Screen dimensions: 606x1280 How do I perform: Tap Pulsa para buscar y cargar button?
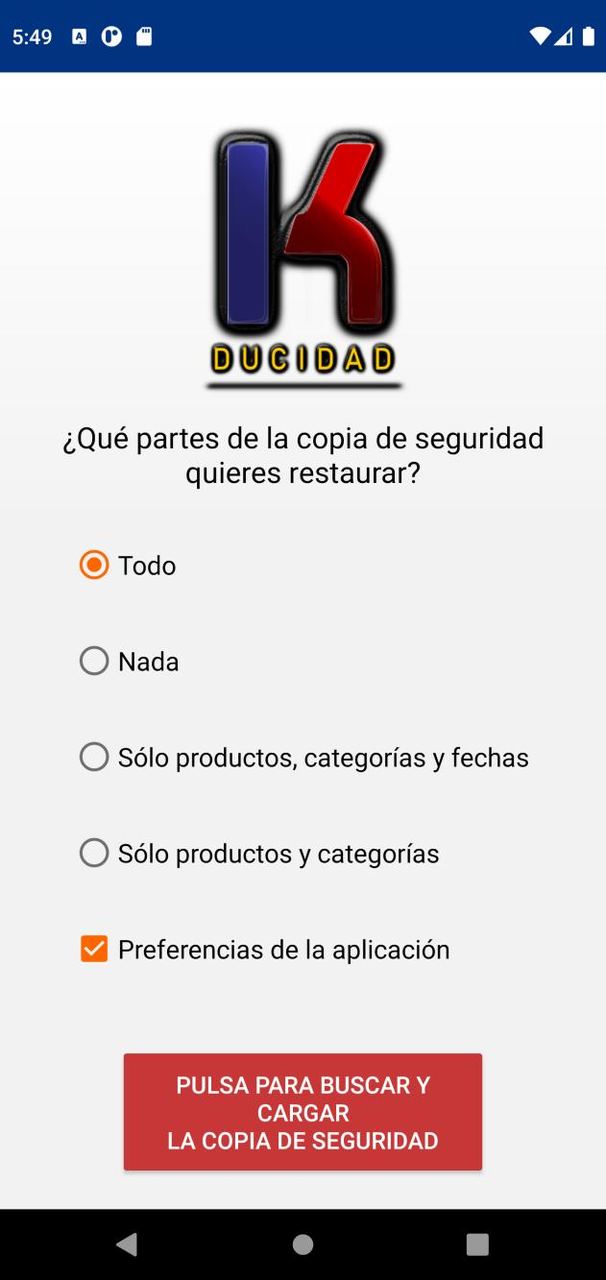point(303,1112)
